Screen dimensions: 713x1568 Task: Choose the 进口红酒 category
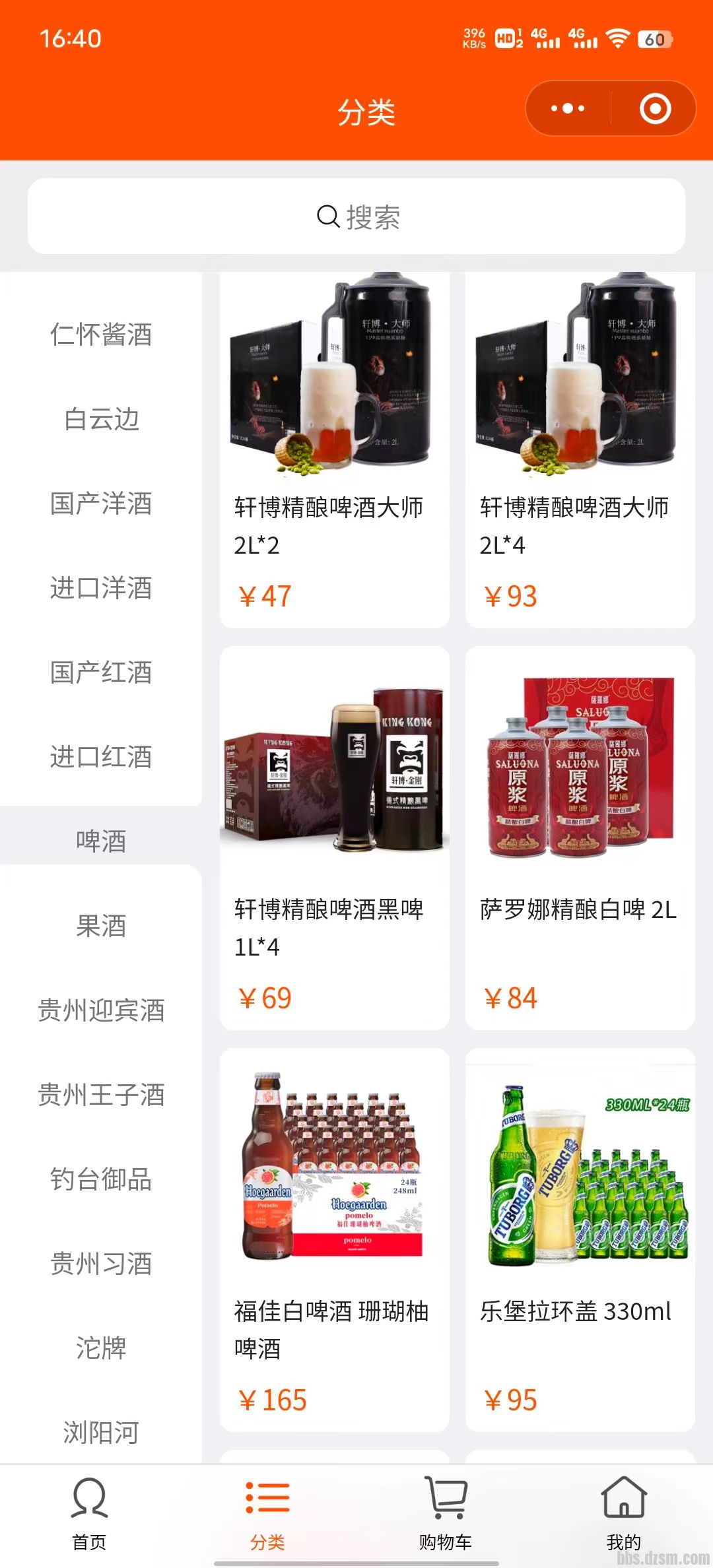pyautogui.click(x=101, y=757)
